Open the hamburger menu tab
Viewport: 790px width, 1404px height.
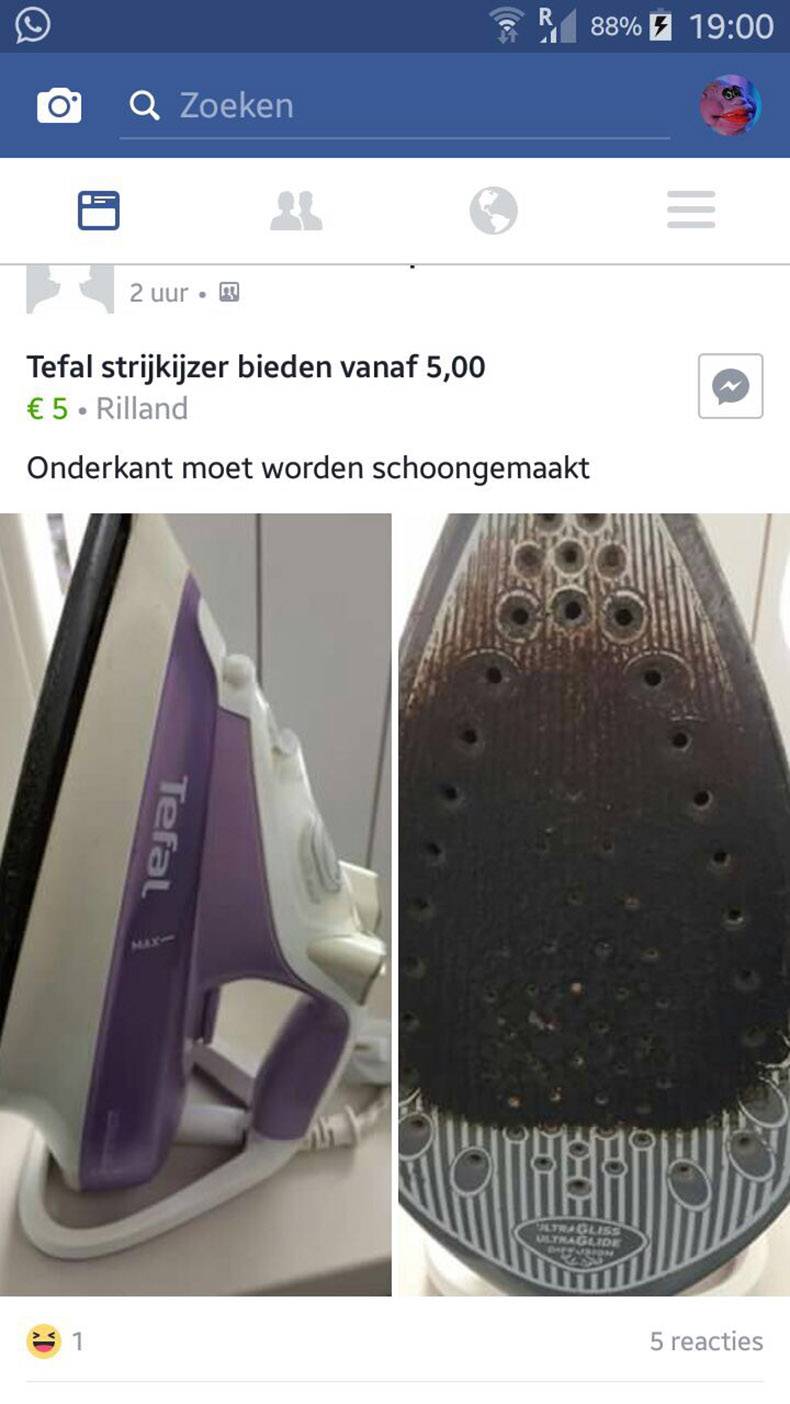pos(691,211)
